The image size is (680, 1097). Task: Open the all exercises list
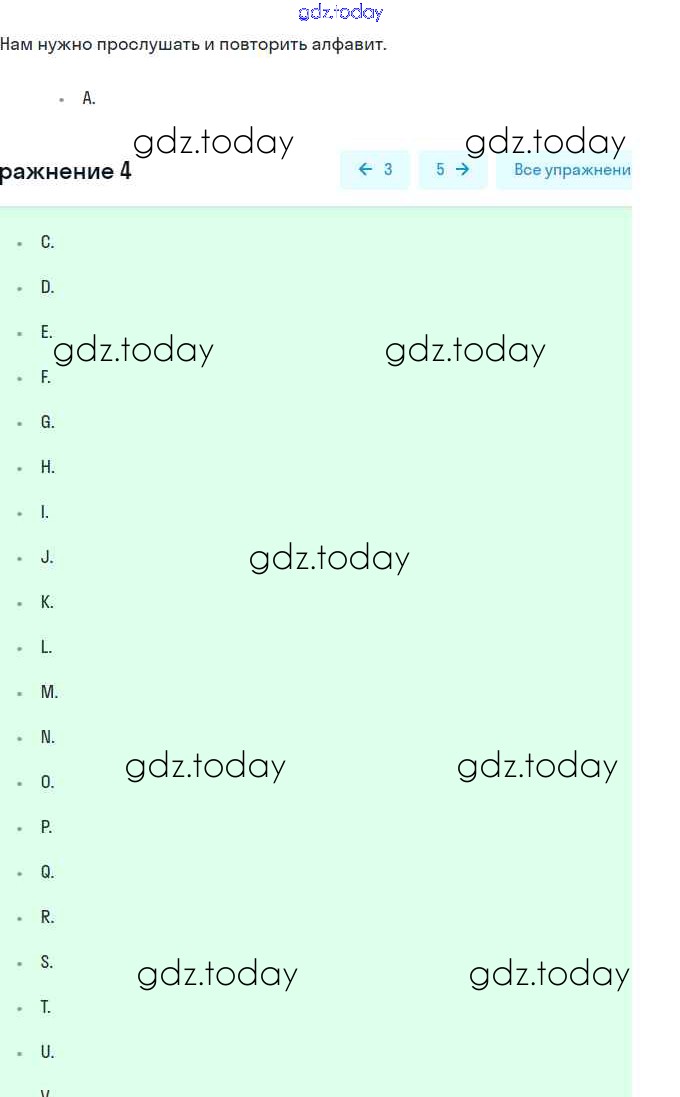[565, 169]
